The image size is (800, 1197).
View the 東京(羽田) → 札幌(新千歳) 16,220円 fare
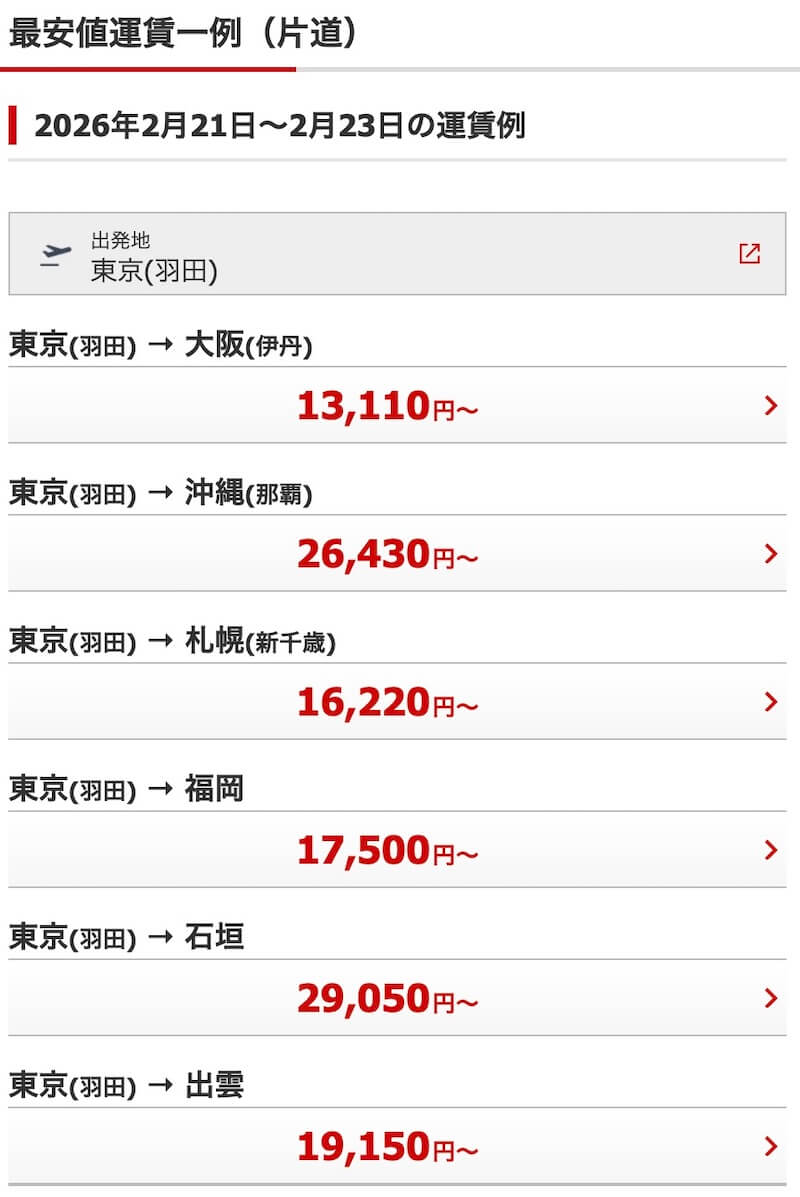point(397,701)
